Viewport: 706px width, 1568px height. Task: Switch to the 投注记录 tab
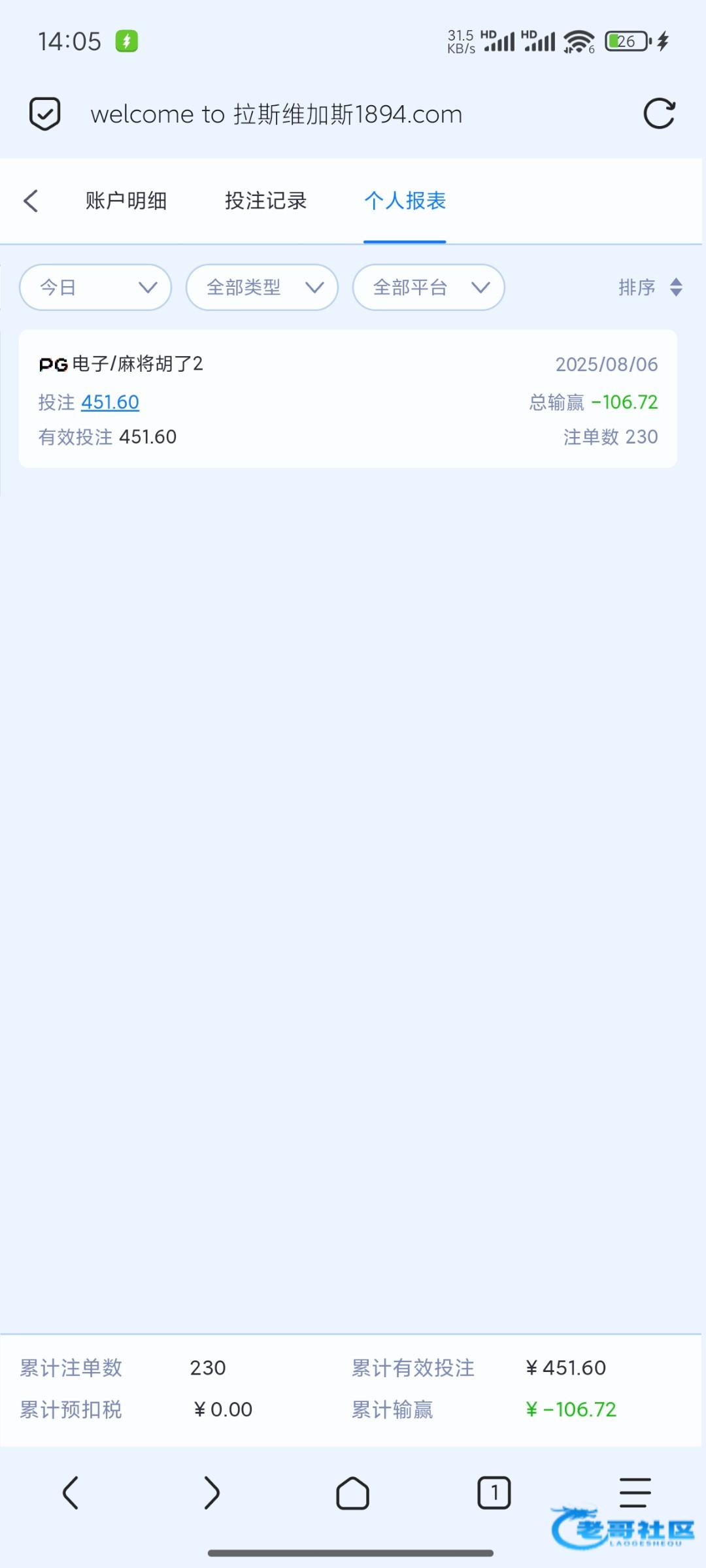[265, 201]
